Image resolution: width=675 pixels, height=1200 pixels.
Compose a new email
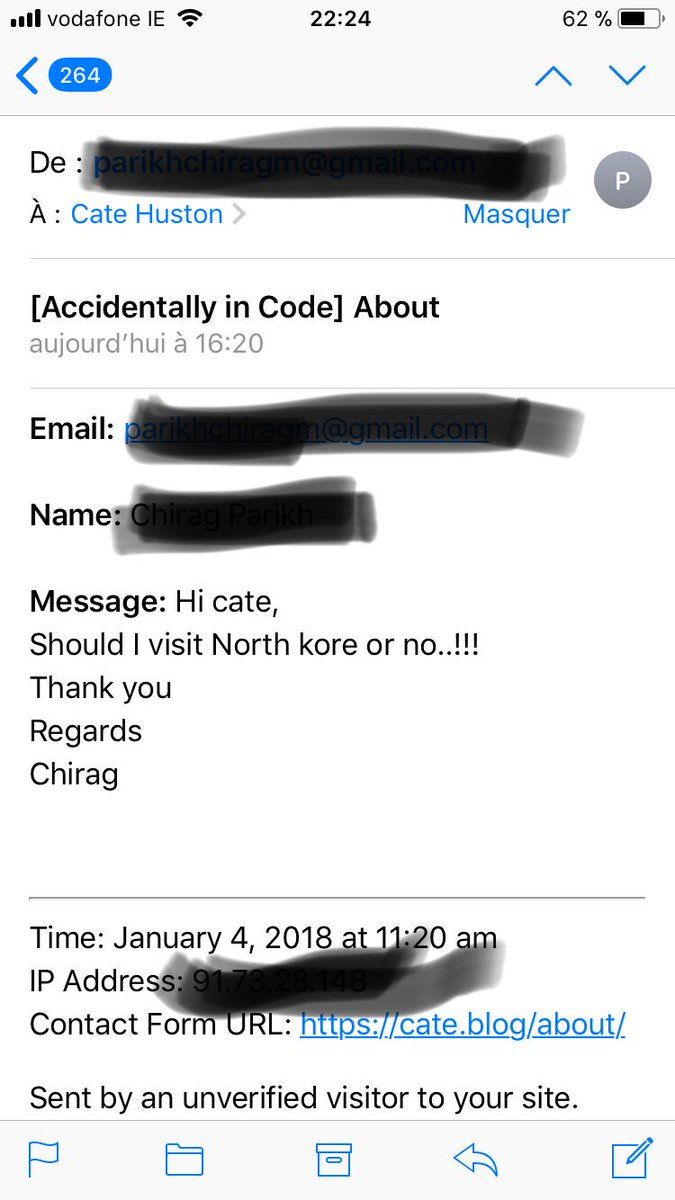click(631, 1158)
